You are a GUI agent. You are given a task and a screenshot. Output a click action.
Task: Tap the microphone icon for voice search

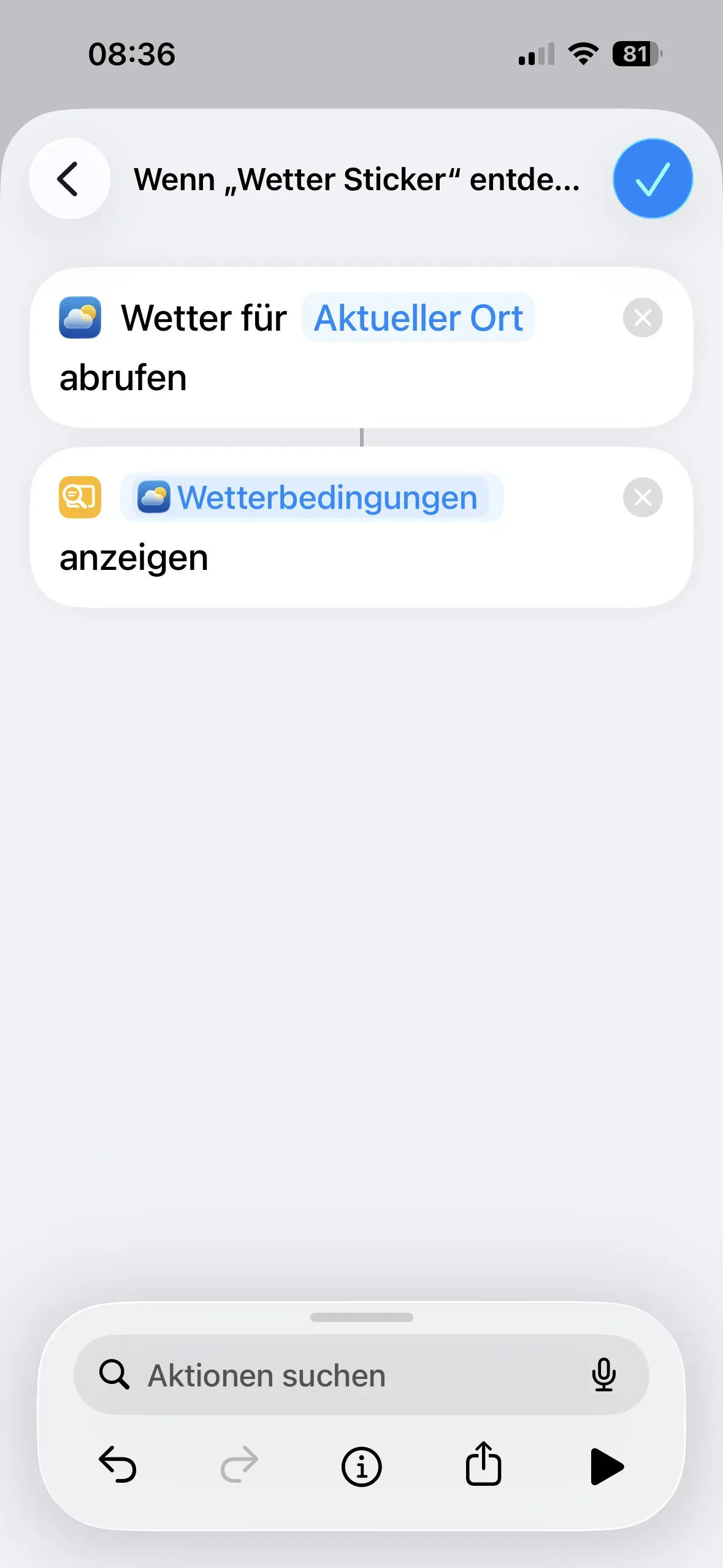tap(605, 1374)
